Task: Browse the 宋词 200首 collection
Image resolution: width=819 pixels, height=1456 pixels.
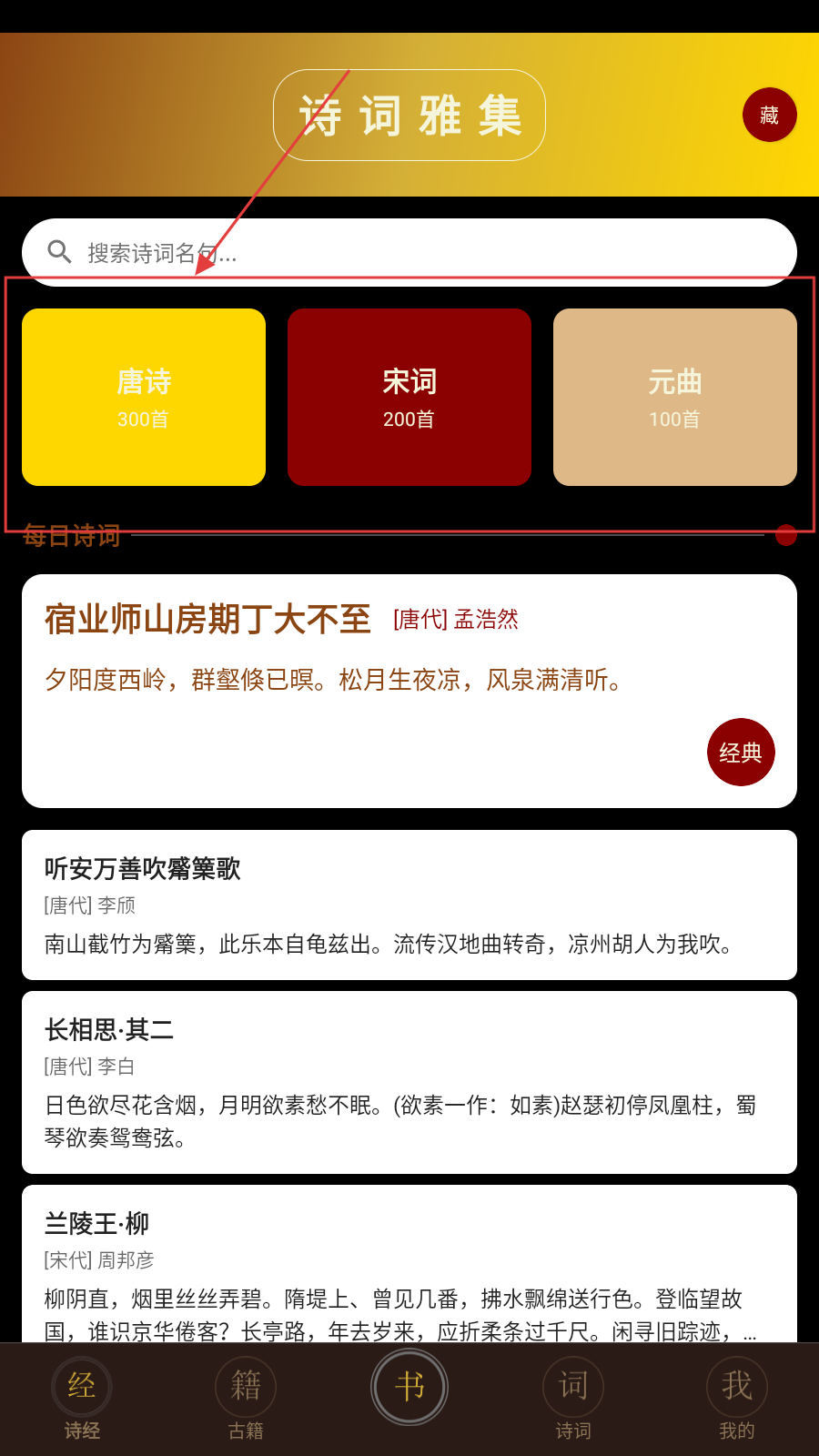Action: (x=409, y=397)
